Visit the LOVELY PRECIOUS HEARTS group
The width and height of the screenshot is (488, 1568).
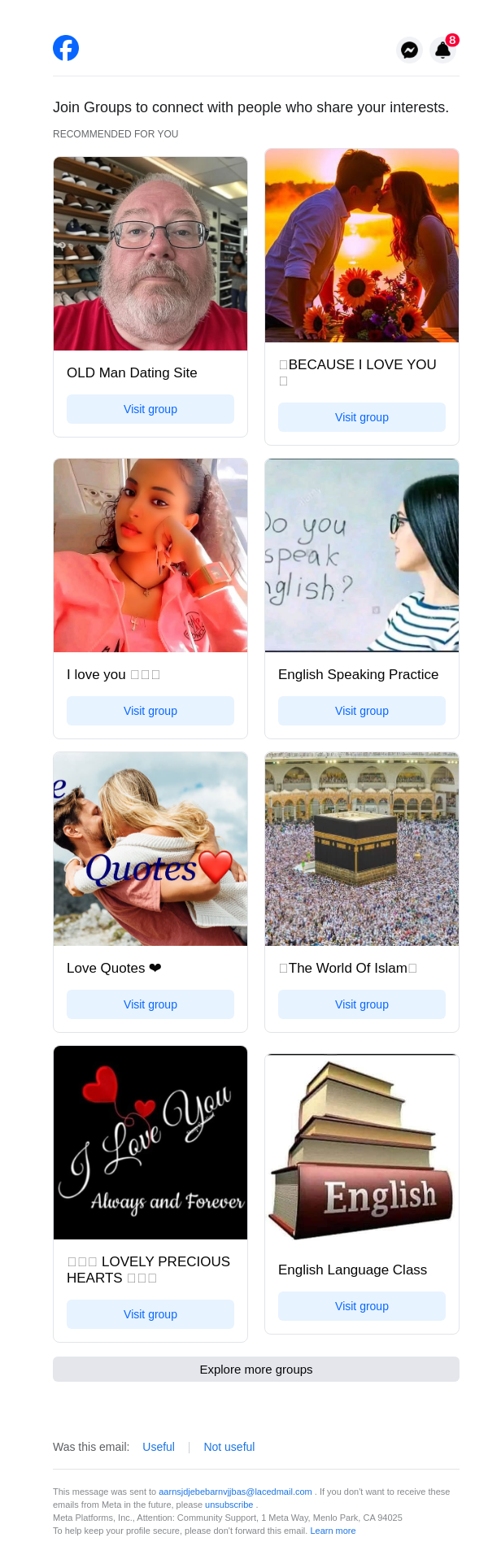(x=150, y=1314)
